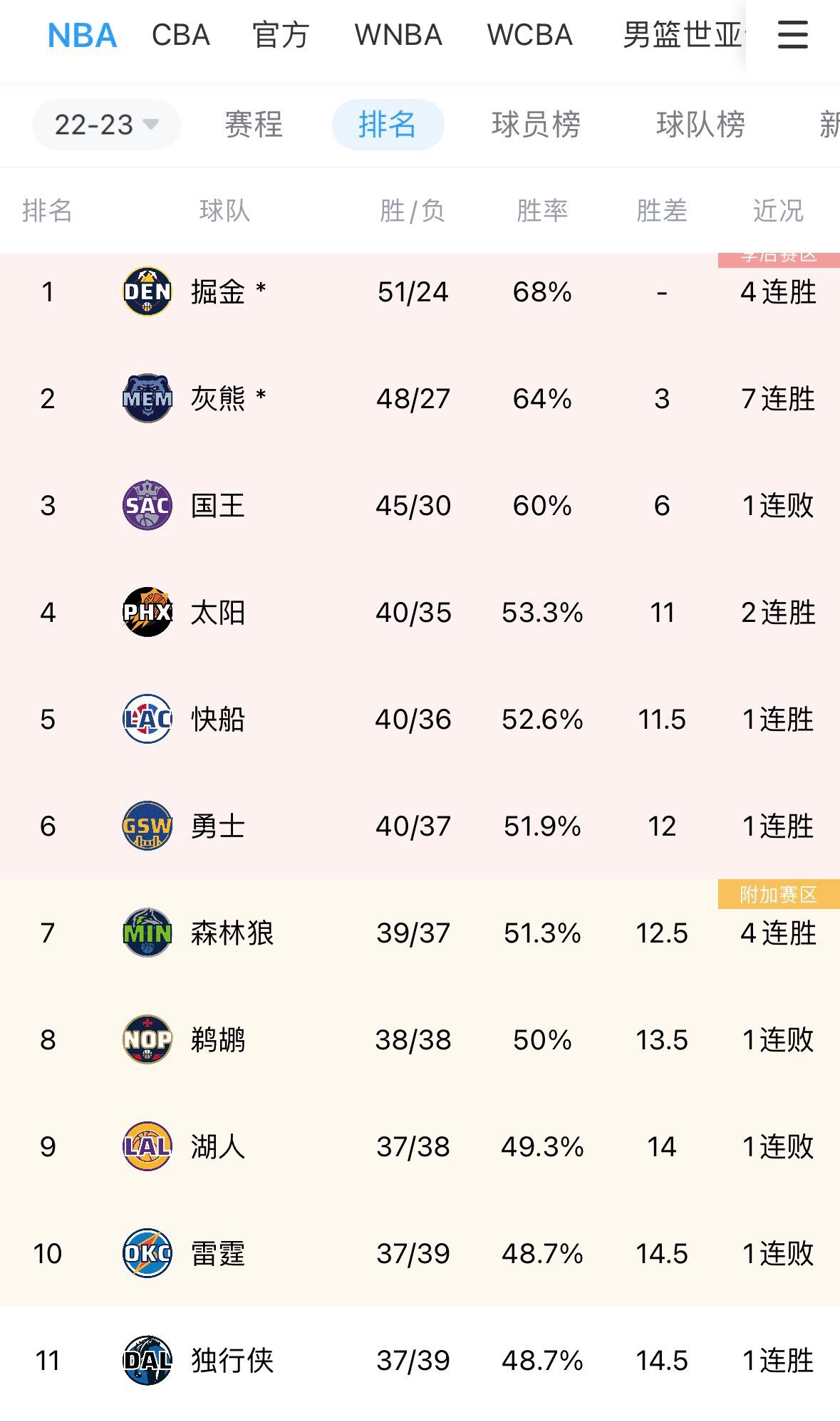This screenshot has height=1422, width=840.
Task: Switch to the 男篮世亚 tab
Action: point(683,35)
